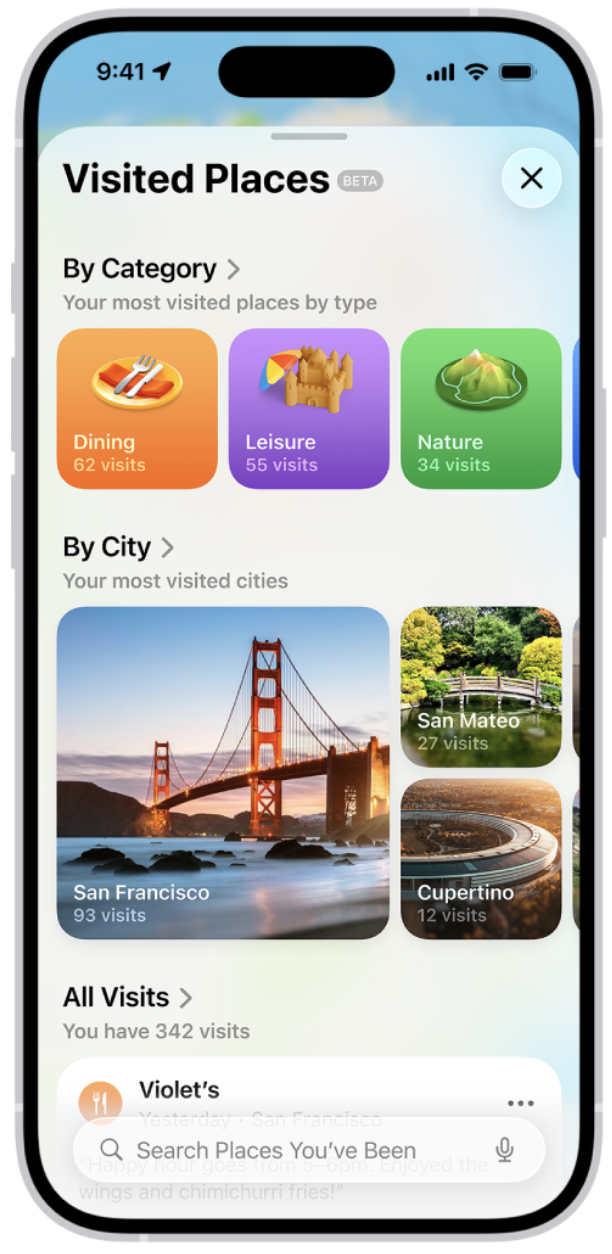The height and width of the screenshot is (1254, 612).
Task: Open the Dining category card
Action: pyautogui.click(x=137, y=408)
